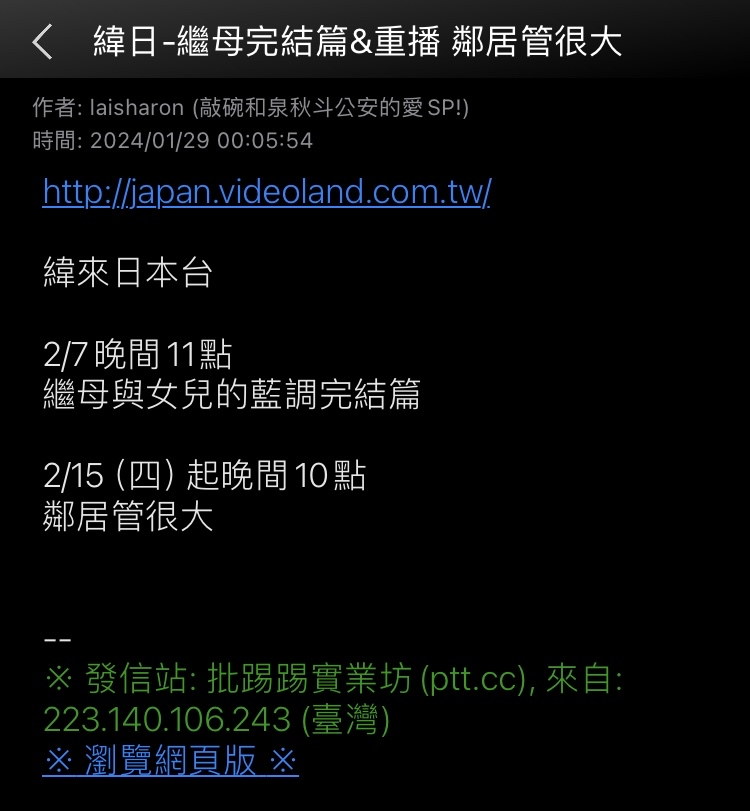Open the 瀏覽網頁版 link
This screenshot has width=750, height=811.
click(x=170, y=762)
